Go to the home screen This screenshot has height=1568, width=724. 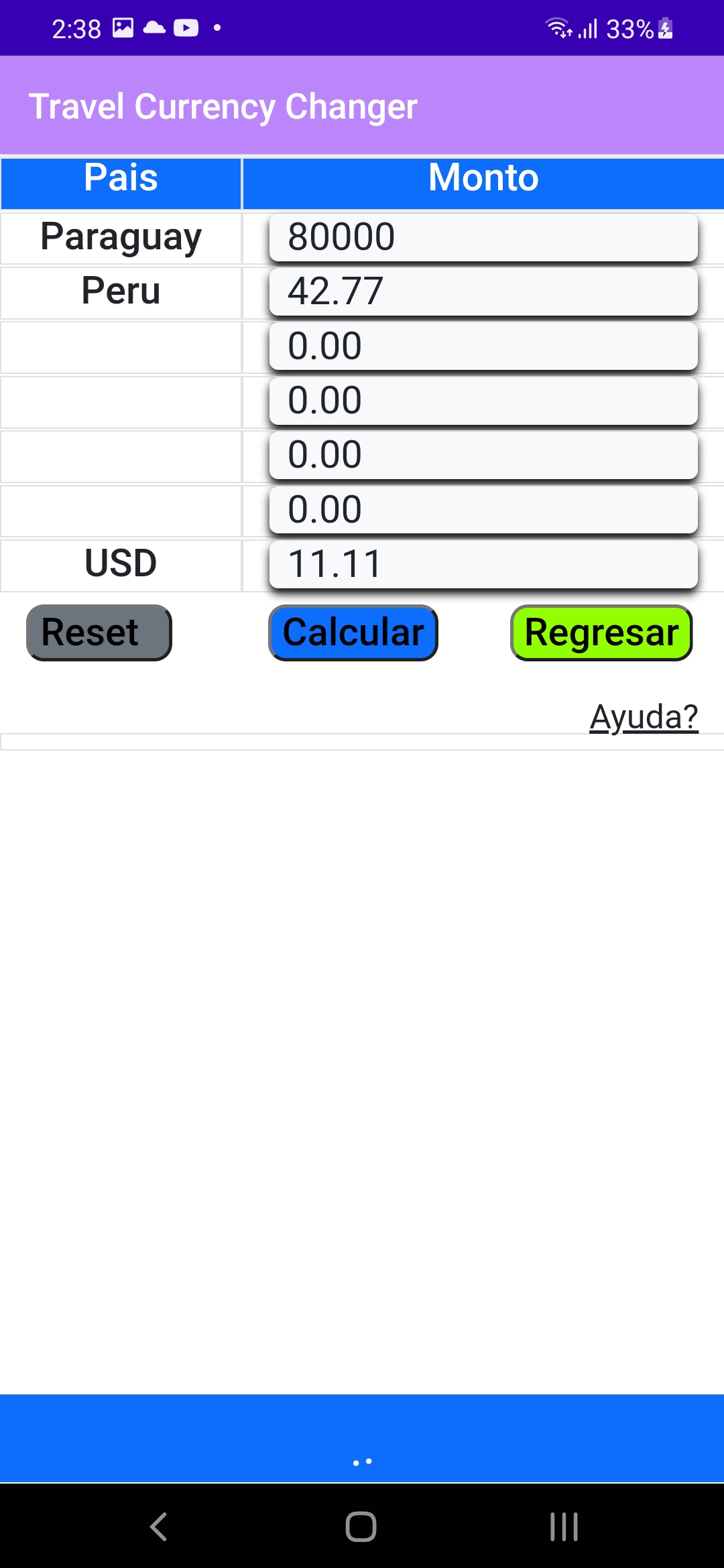pos(361,1527)
